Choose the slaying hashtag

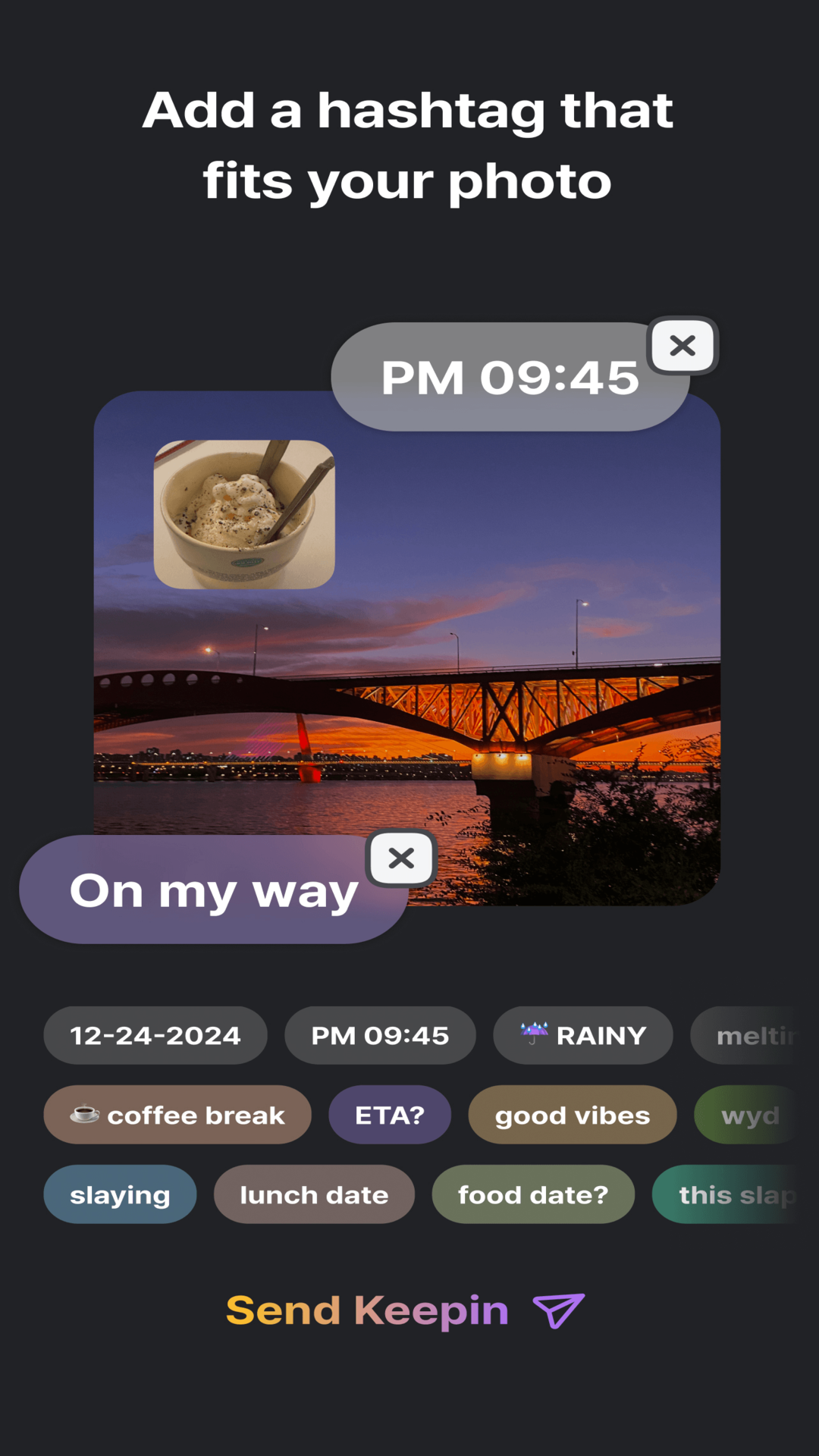[x=120, y=1195]
